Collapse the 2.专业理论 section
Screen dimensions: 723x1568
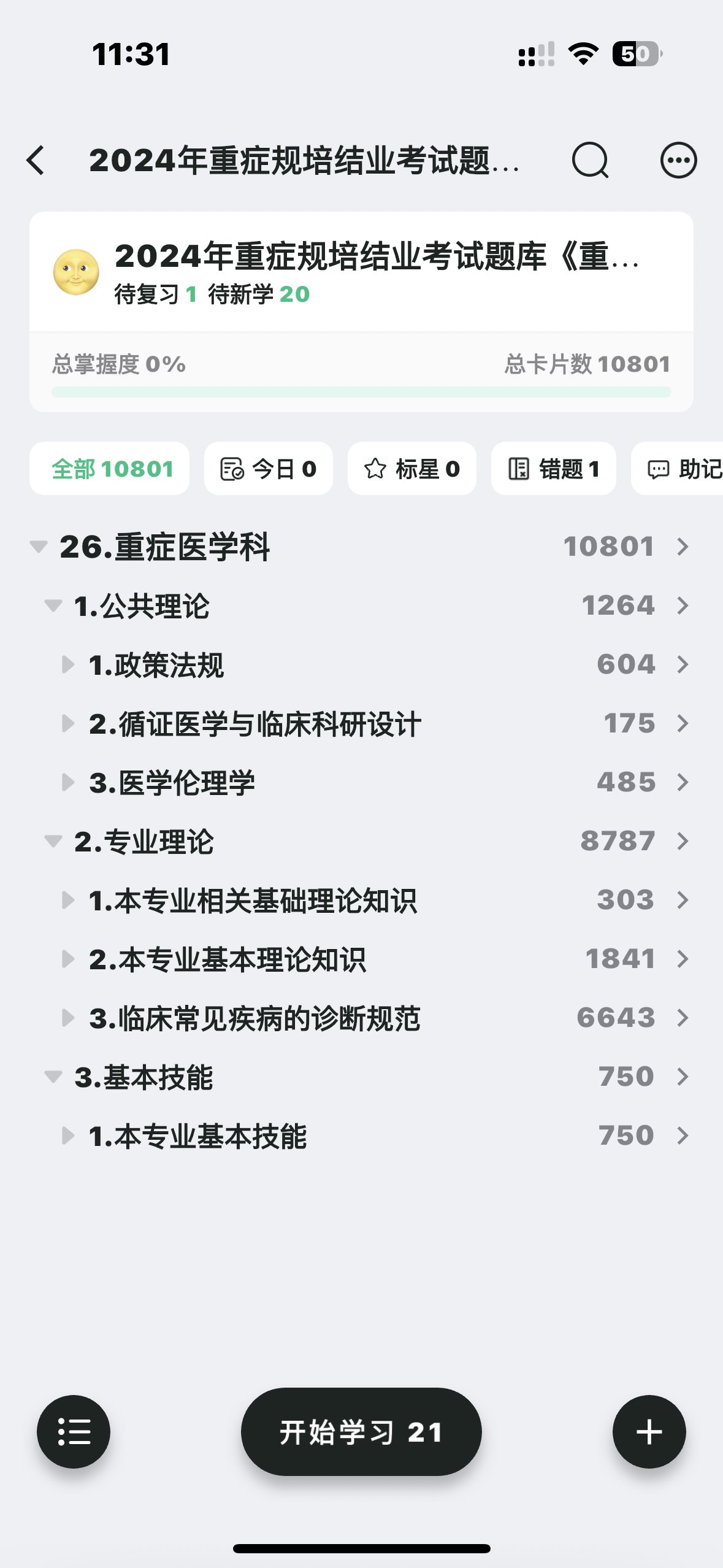coord(53,841)
